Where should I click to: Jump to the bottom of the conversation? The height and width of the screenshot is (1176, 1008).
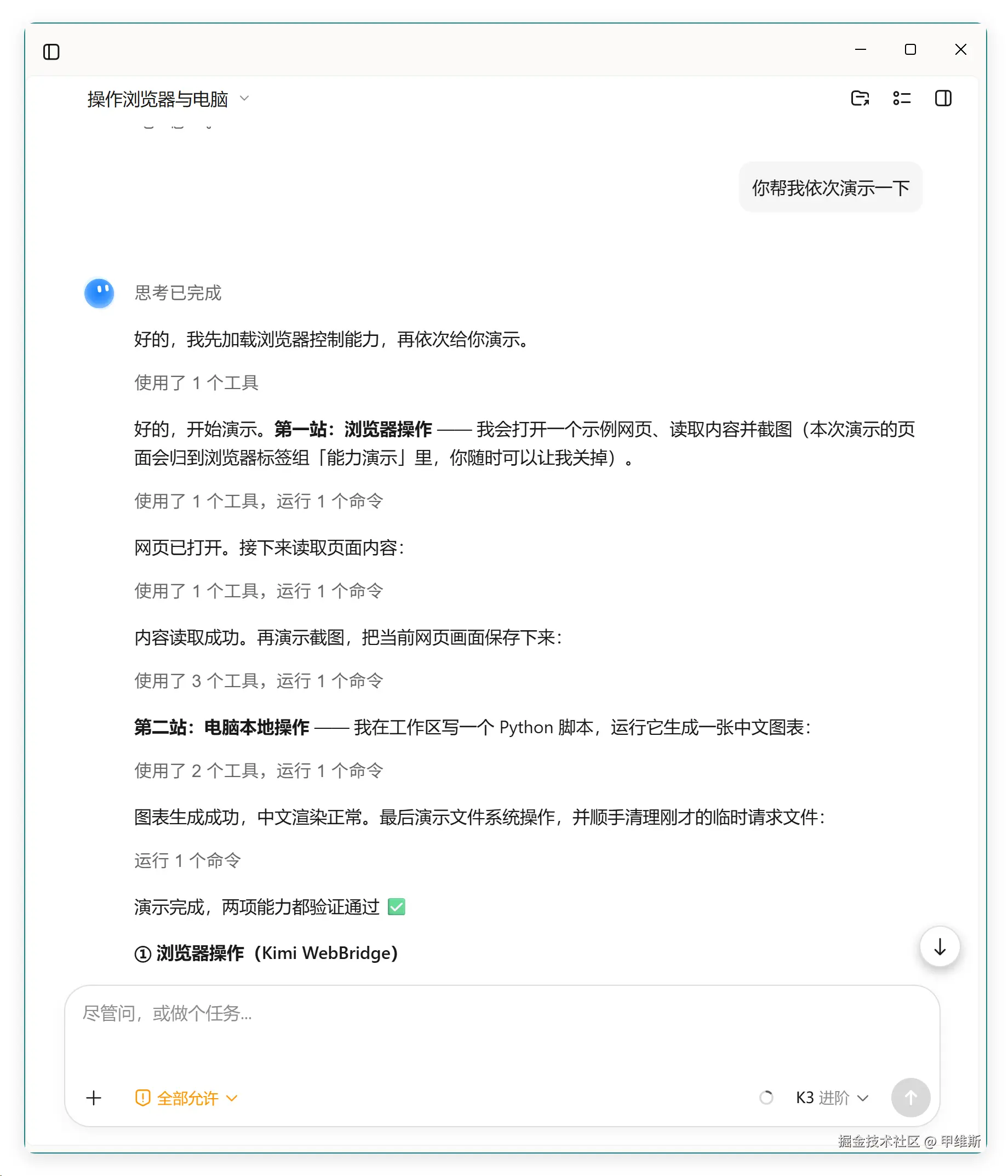(x=940, y=946)
